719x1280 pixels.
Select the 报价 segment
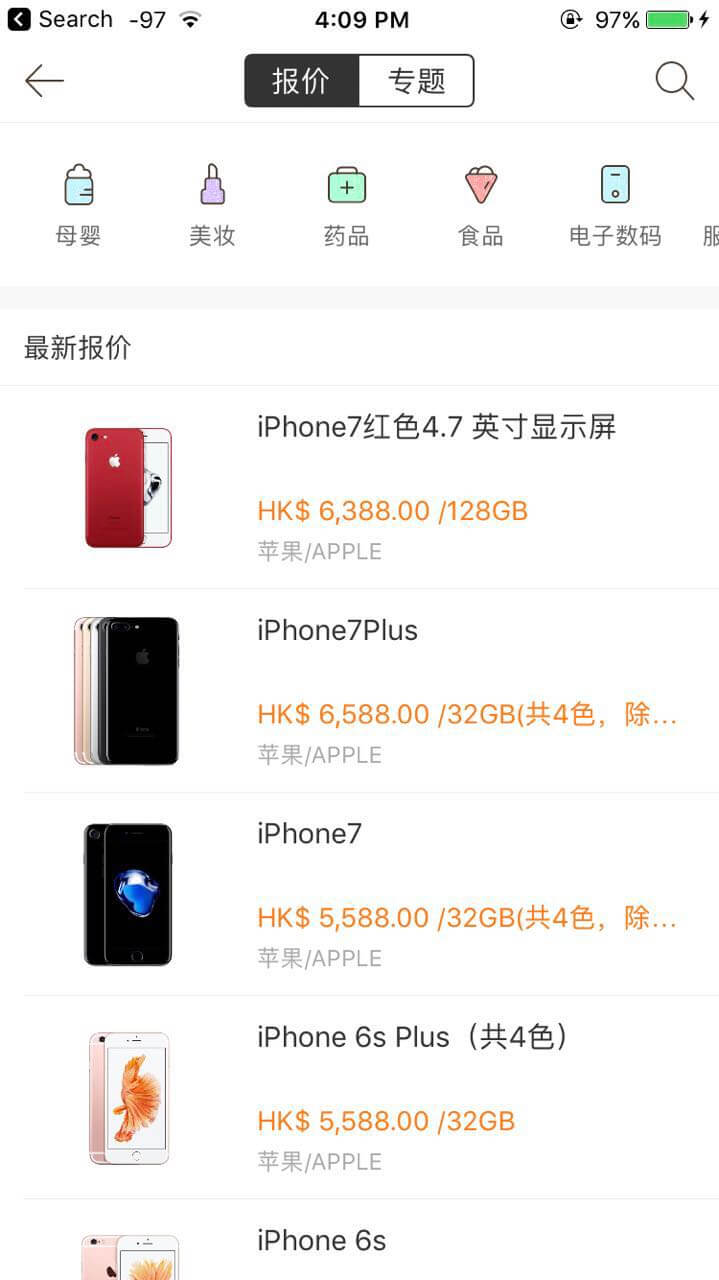pos(301,81)
